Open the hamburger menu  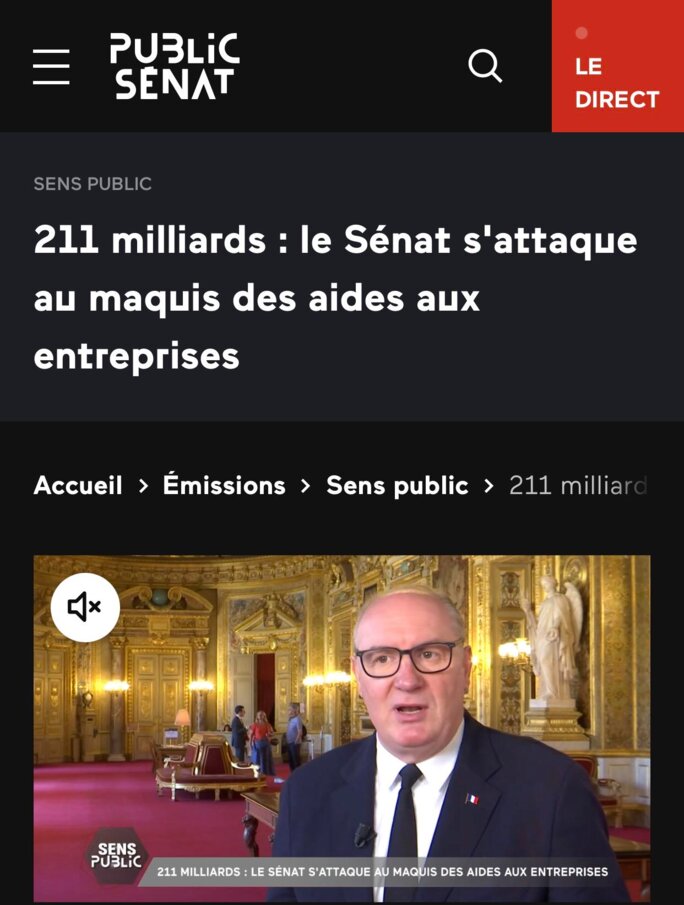(51, 66)
